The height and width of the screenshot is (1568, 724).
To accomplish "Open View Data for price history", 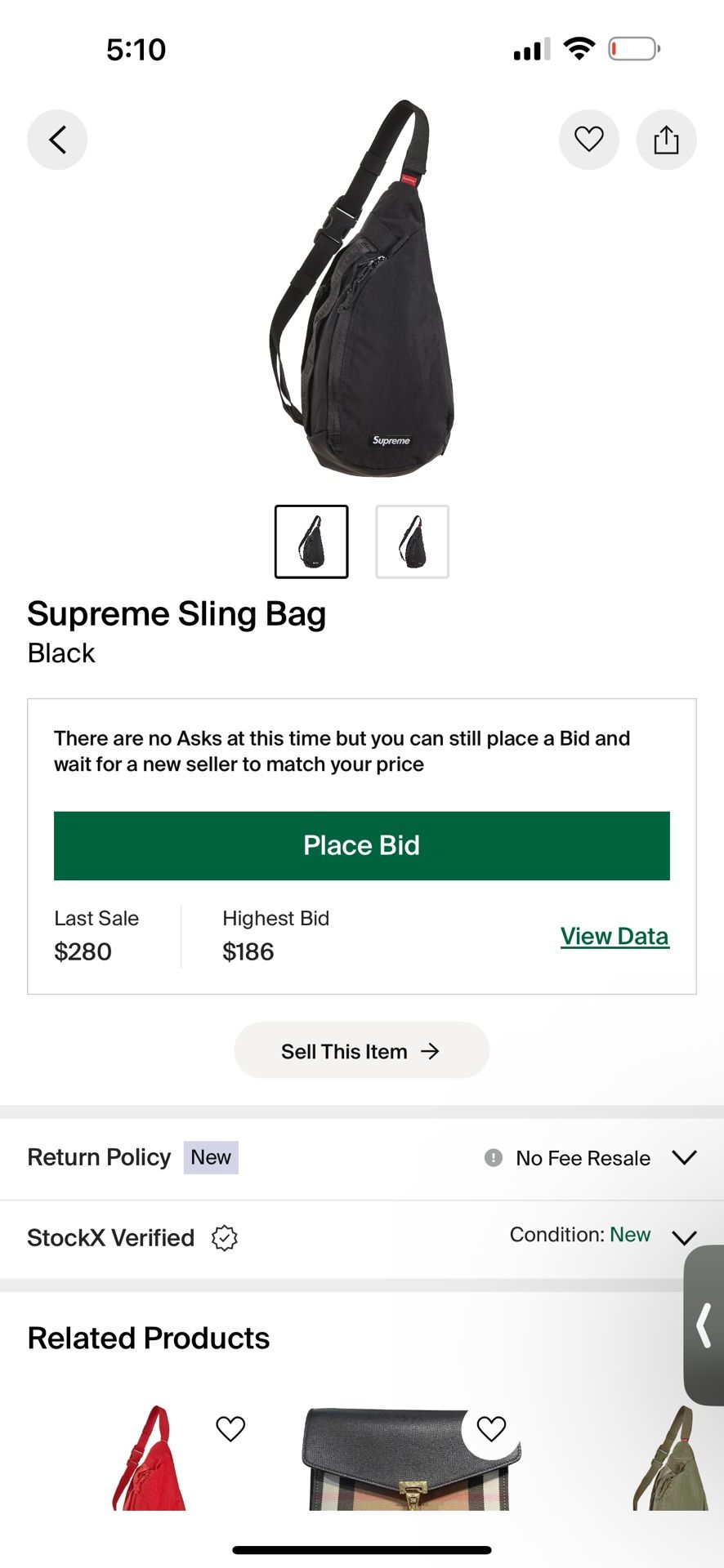I will click(x=615, y=936).
